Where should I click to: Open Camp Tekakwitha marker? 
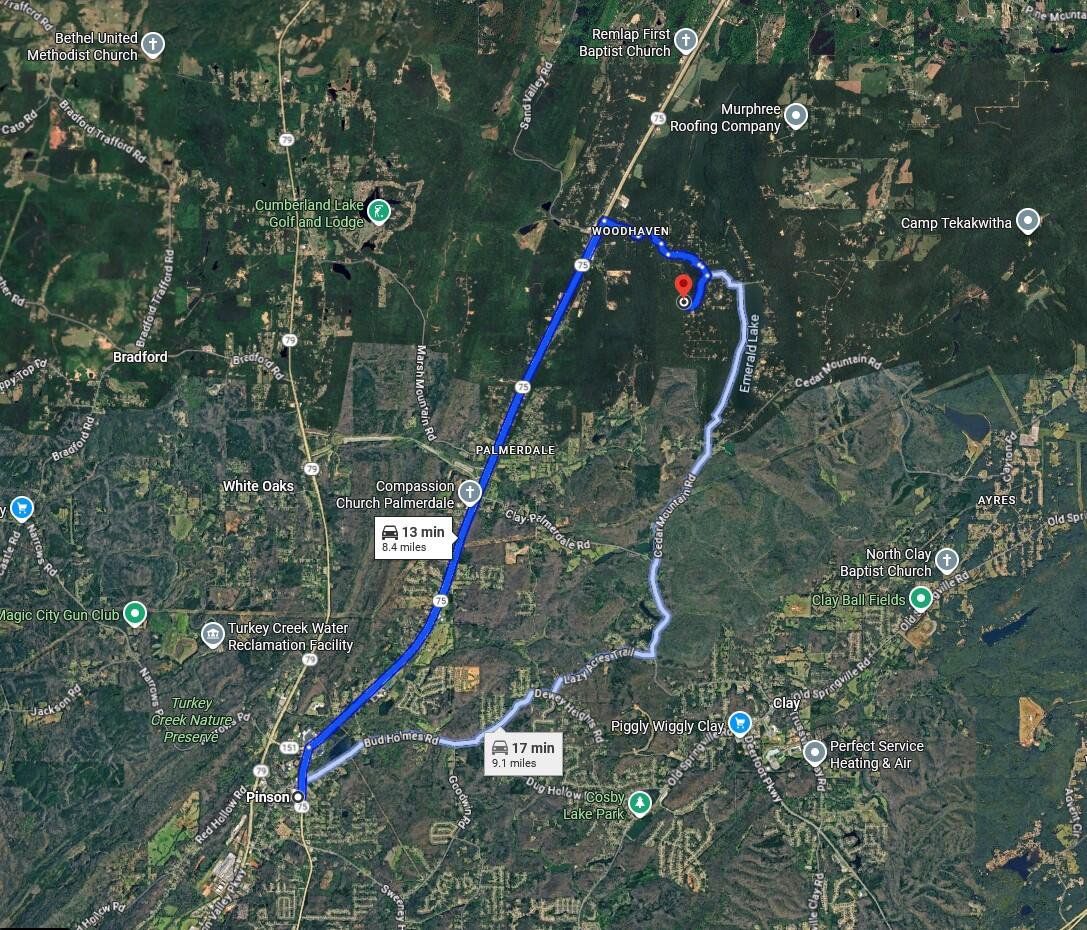1028,221
